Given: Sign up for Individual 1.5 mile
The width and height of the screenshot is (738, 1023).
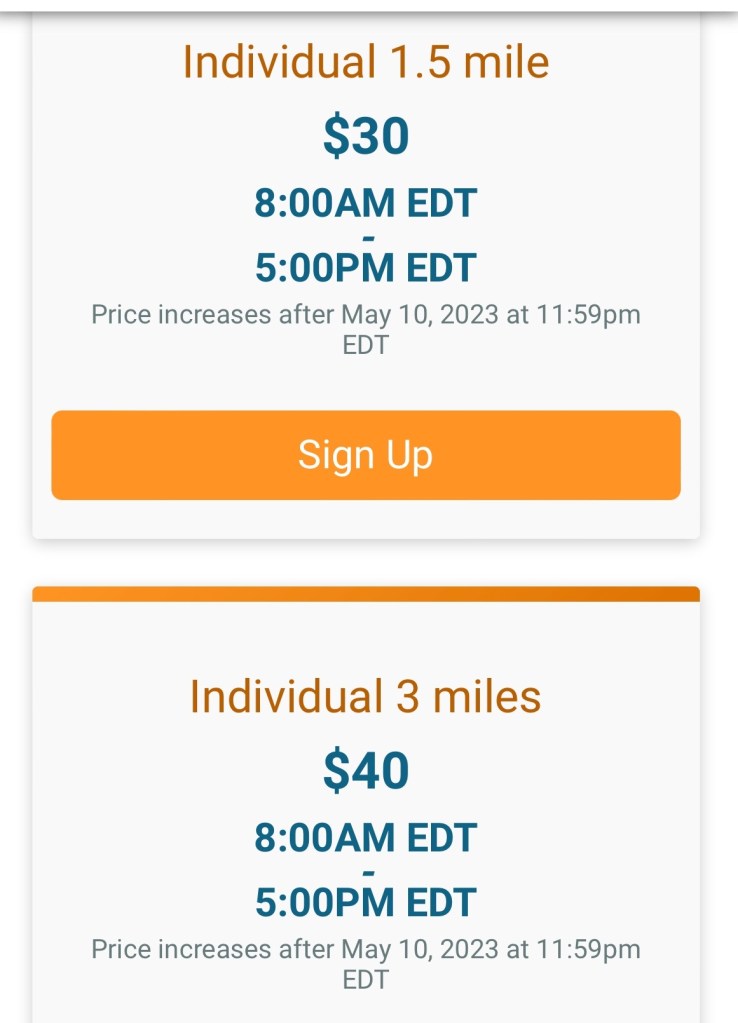Looking at the screenshot, I should coord(365,455).
